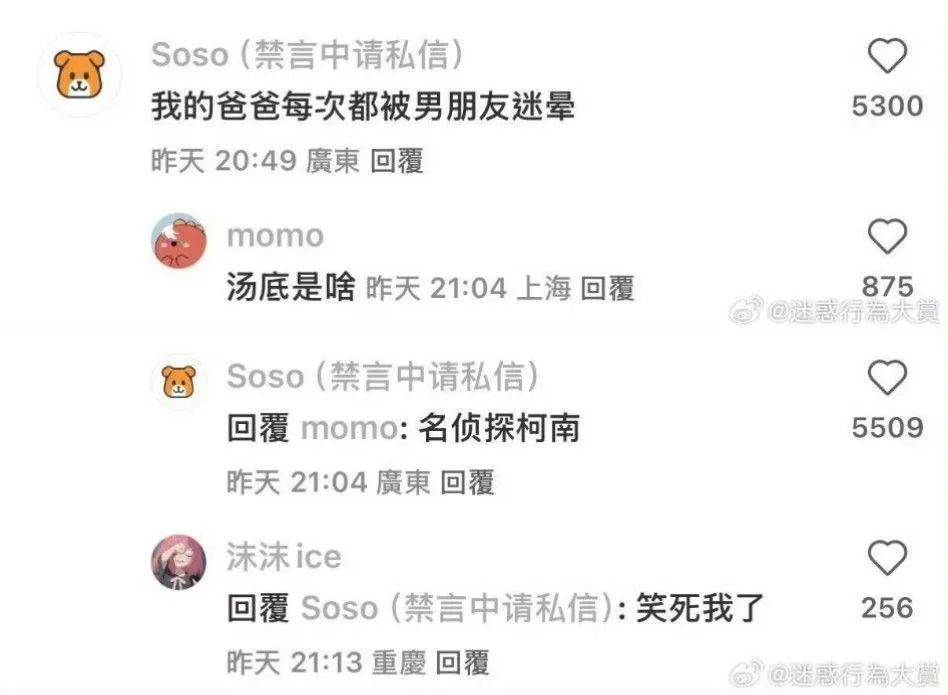Open 沫沫ice's profile avatar
This screenshot has width=948, height=695.
pyautogui.click(x=178, y=562)
